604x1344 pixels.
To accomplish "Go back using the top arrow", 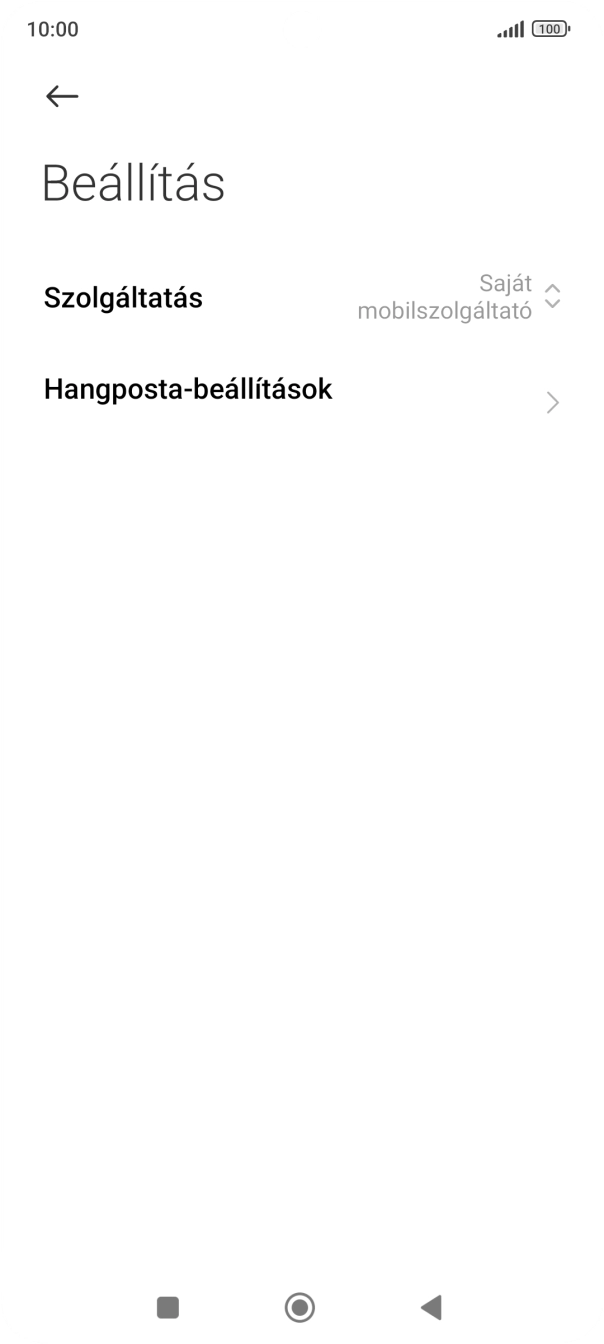I will pos(62,96).
